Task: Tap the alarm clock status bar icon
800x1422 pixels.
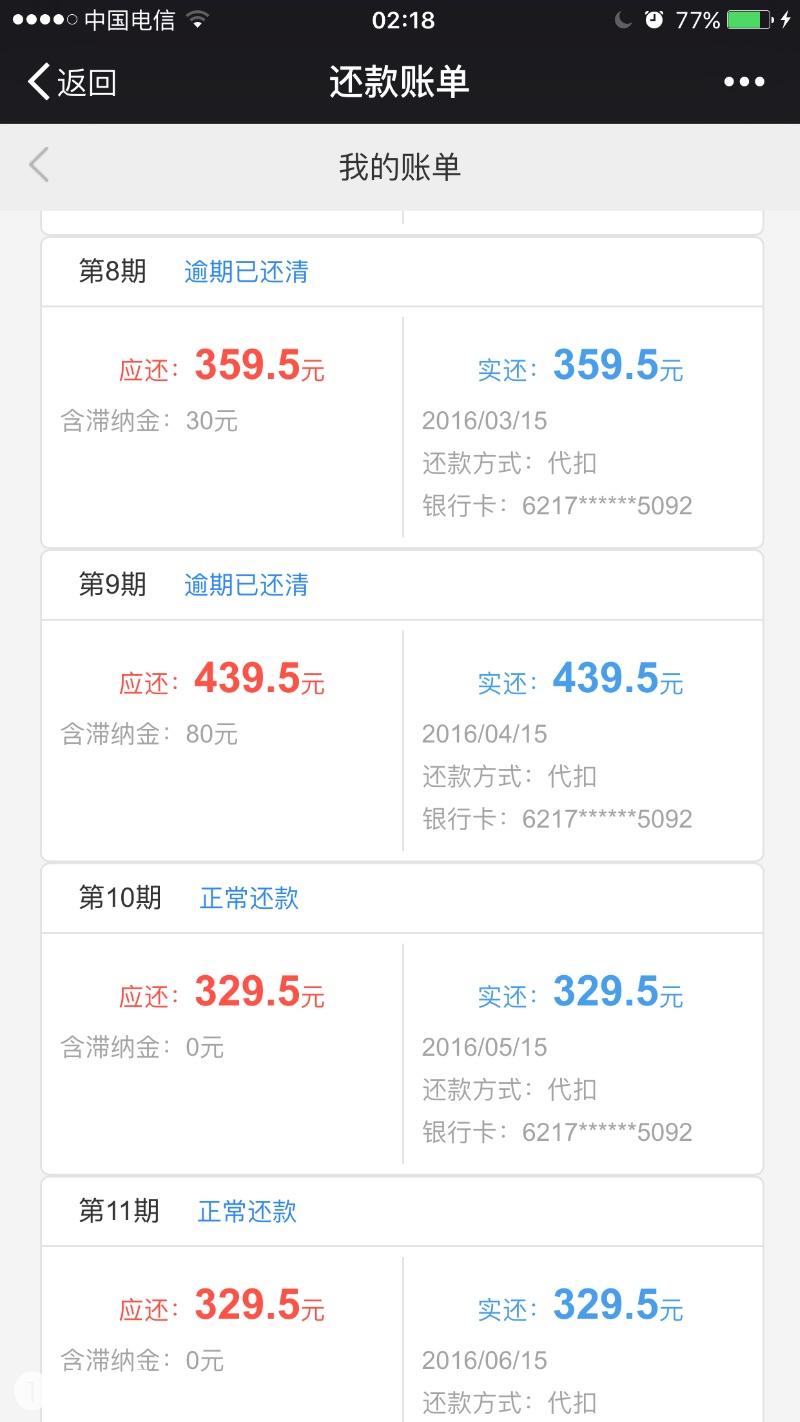Action: tap(655, 18)
